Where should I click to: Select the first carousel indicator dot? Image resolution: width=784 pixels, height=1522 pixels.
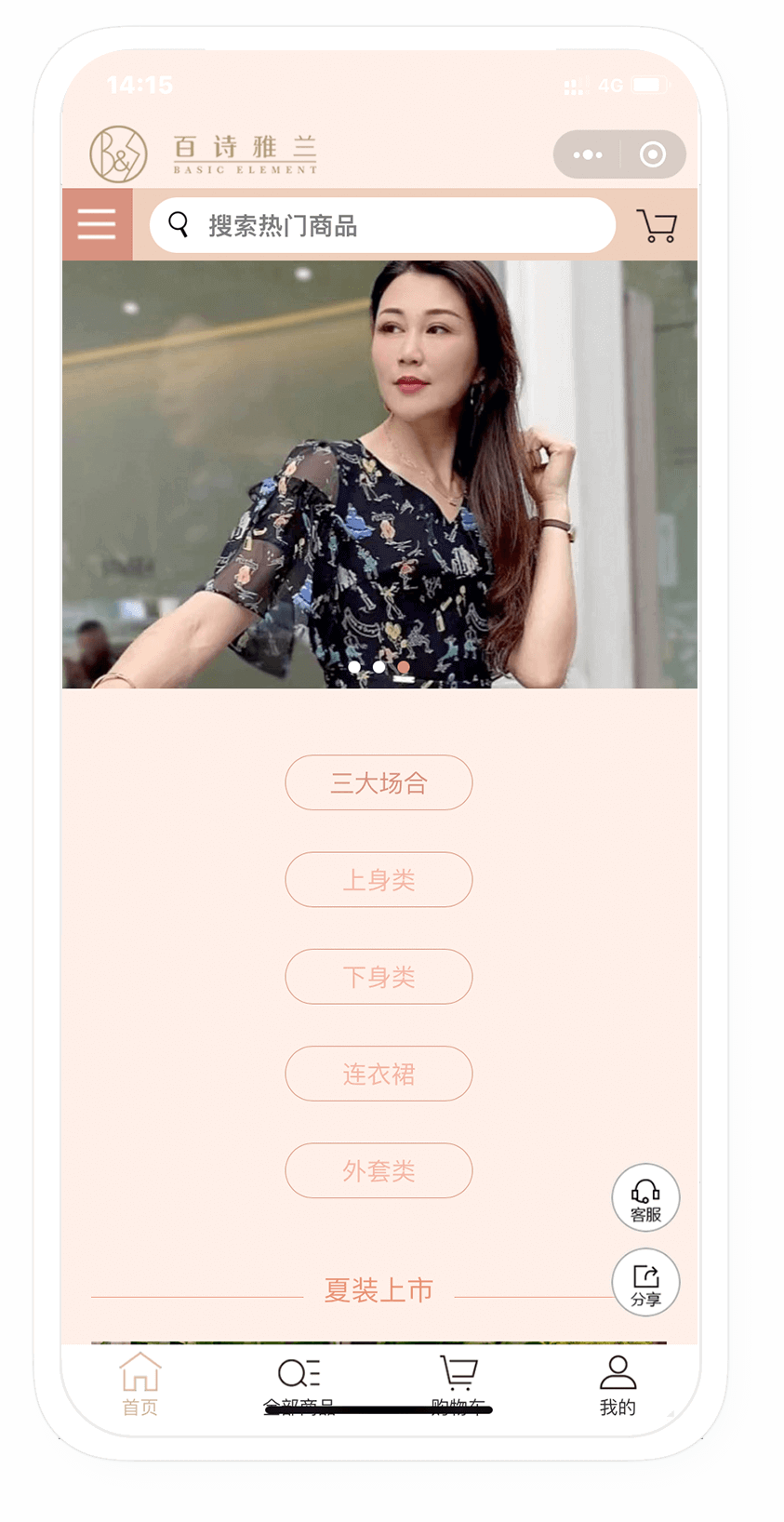tap(354, 667)
